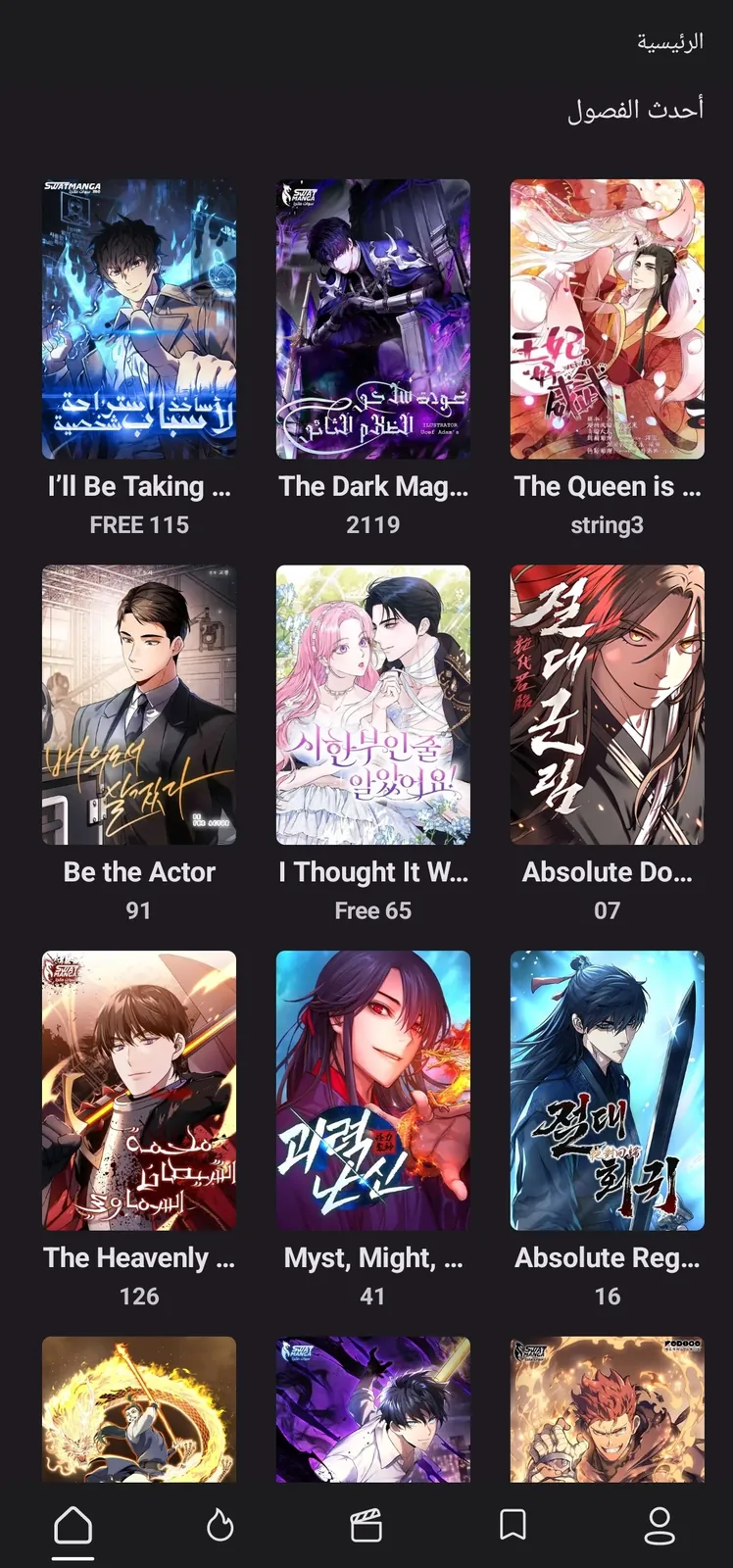Switch to the trending flame tab
Screen dimensions: 733x1568
pyautogui.click(x=220, y=1526)
